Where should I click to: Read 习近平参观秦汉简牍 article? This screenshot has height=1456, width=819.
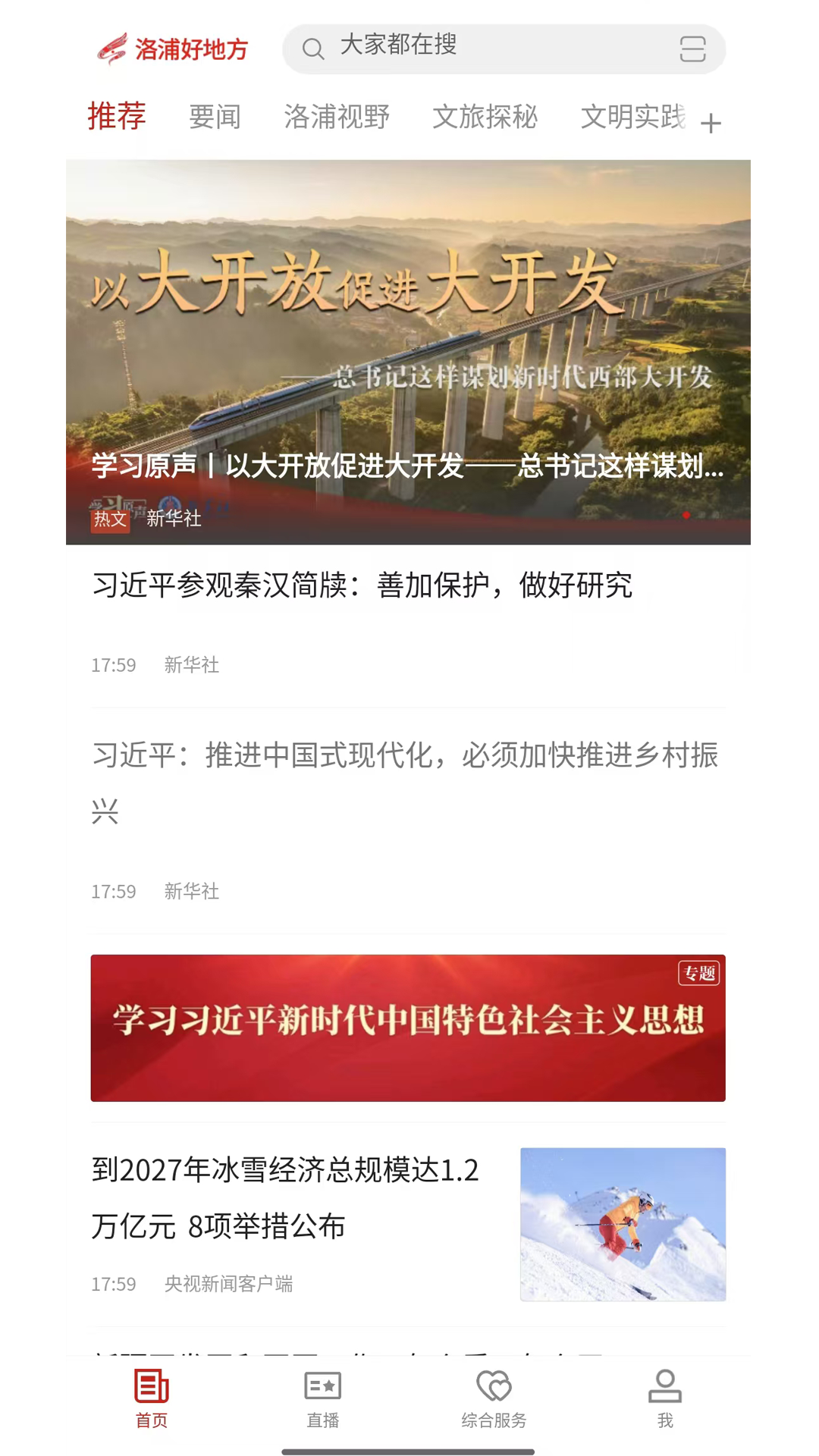tap(362, 585)
